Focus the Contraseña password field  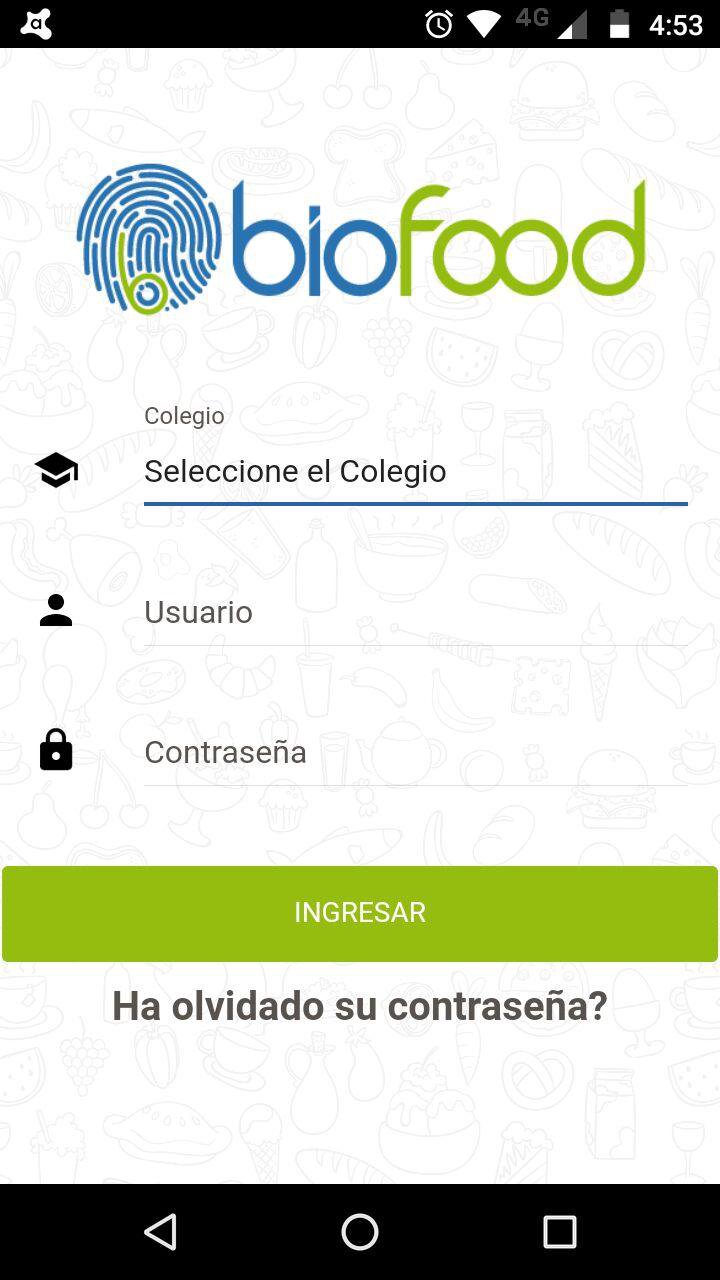click(x=416, y=751)
